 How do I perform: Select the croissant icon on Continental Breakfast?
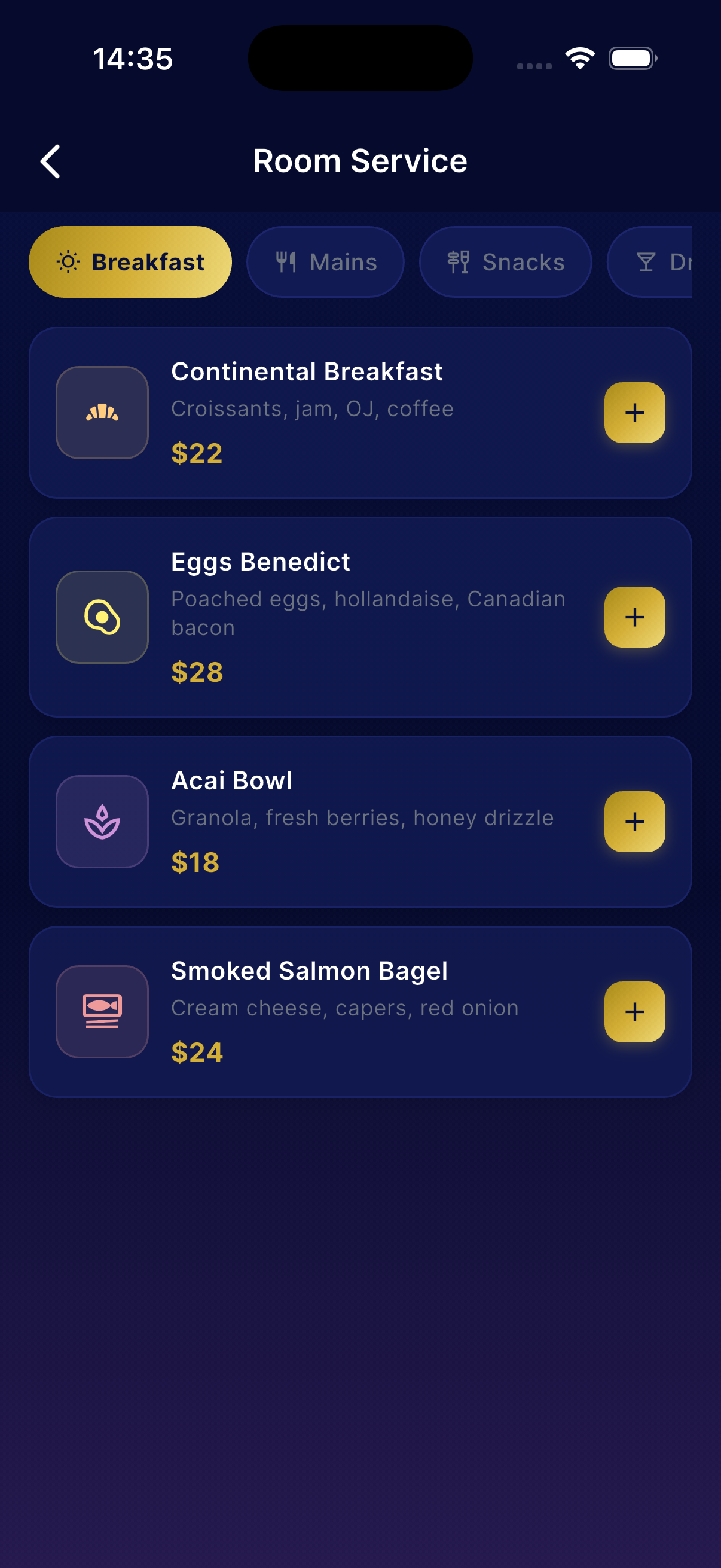(101, 413)
